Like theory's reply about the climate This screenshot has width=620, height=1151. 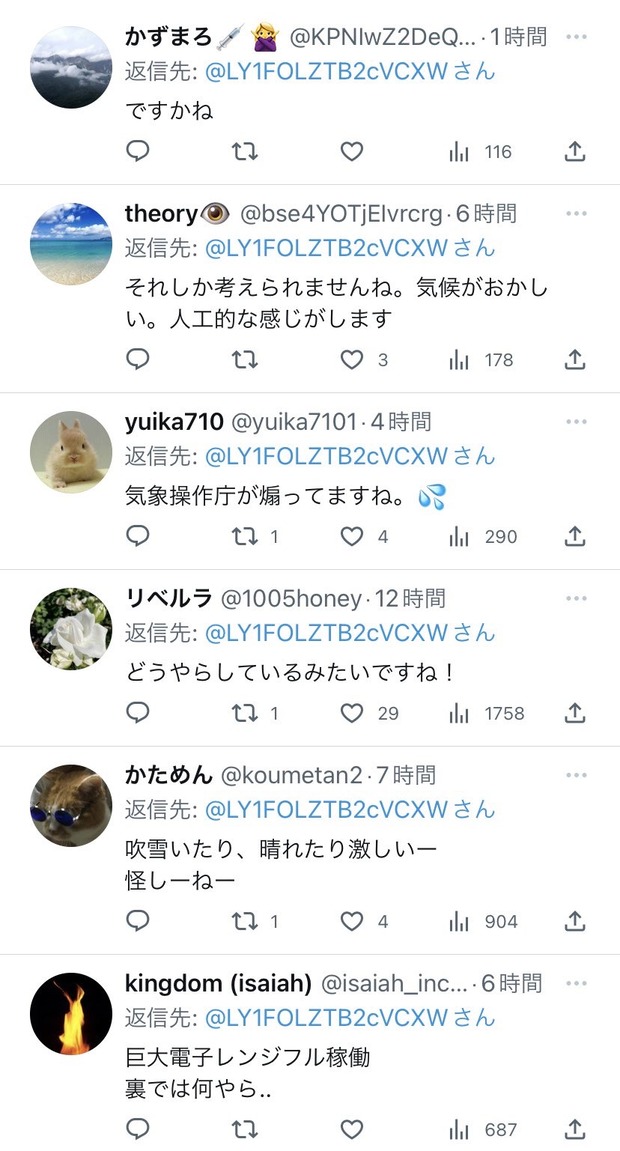(351, 360)
